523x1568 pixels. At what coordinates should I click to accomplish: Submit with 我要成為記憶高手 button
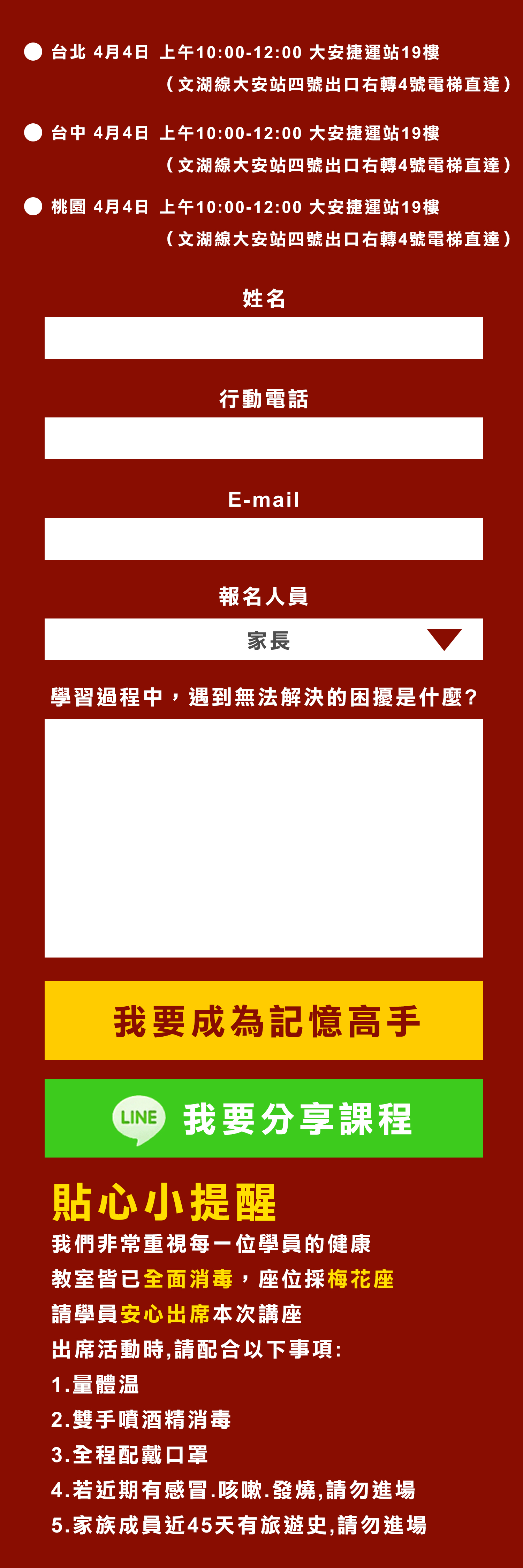[264, 1021]
